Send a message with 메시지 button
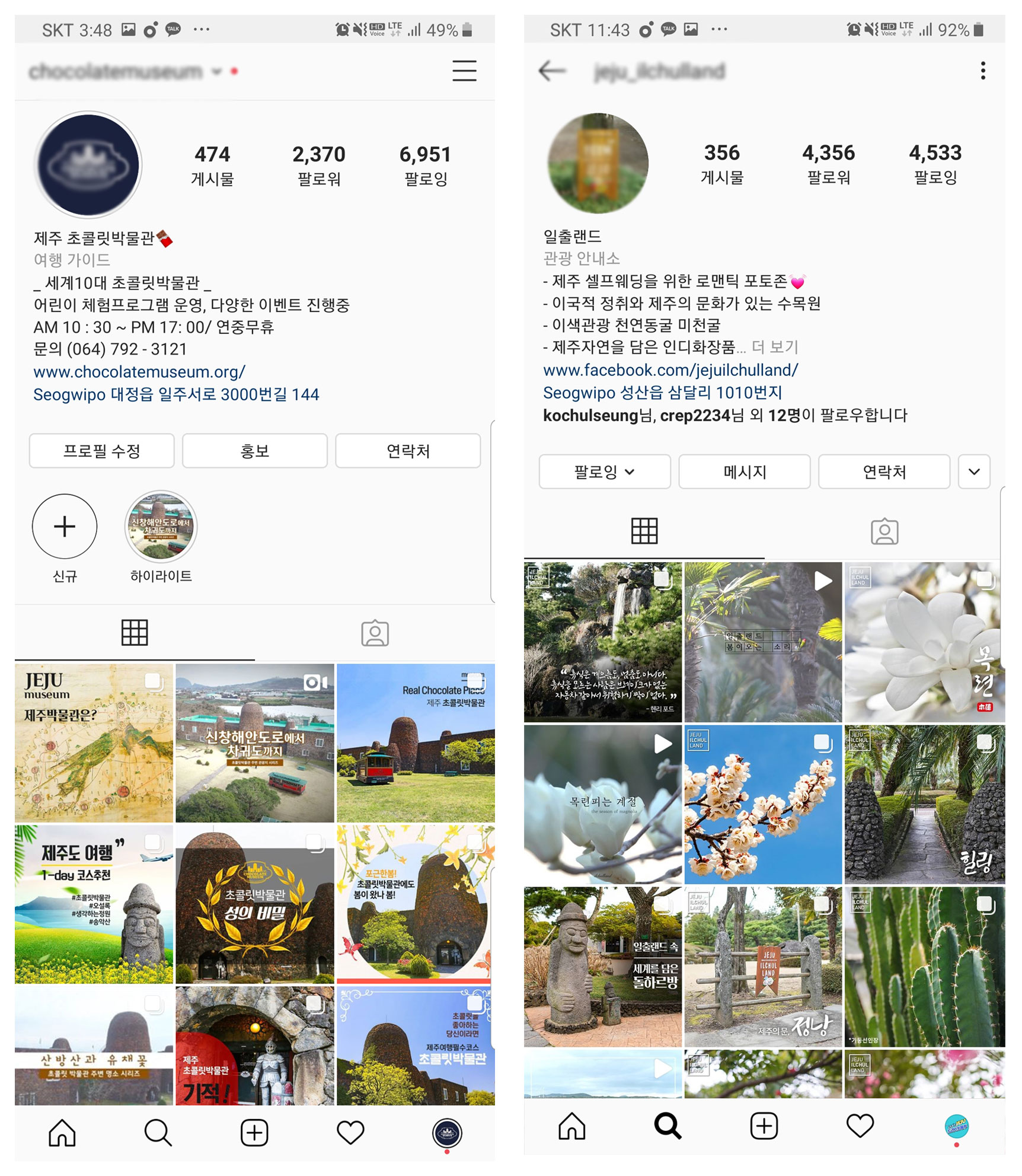Image resolution: width=1022 pixels, height=1176 pixels. coord(744,472)
